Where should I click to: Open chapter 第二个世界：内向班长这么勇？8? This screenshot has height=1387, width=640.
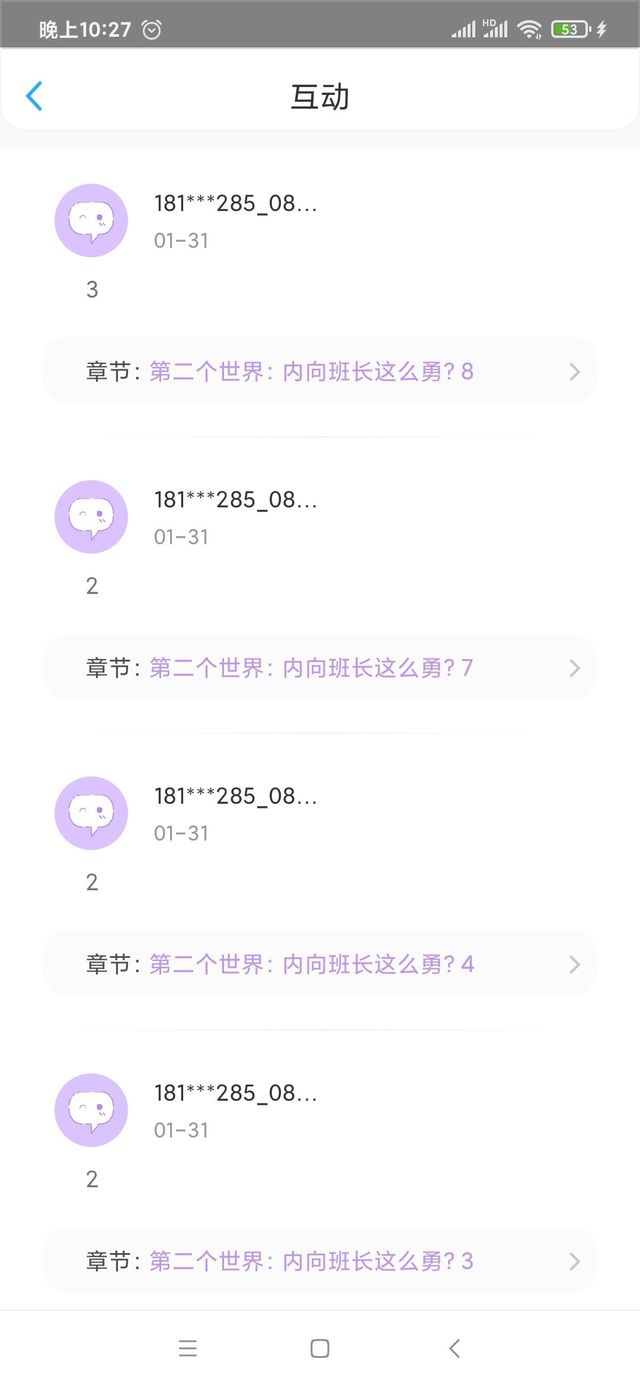(320, 372)
